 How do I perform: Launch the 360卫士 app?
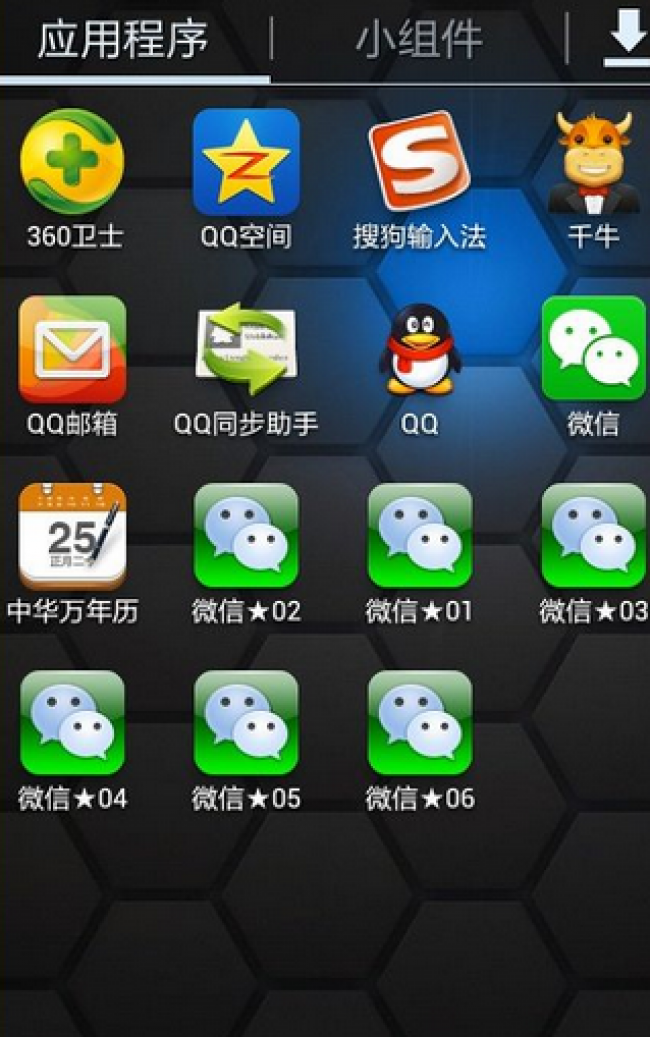click(72, 163)
